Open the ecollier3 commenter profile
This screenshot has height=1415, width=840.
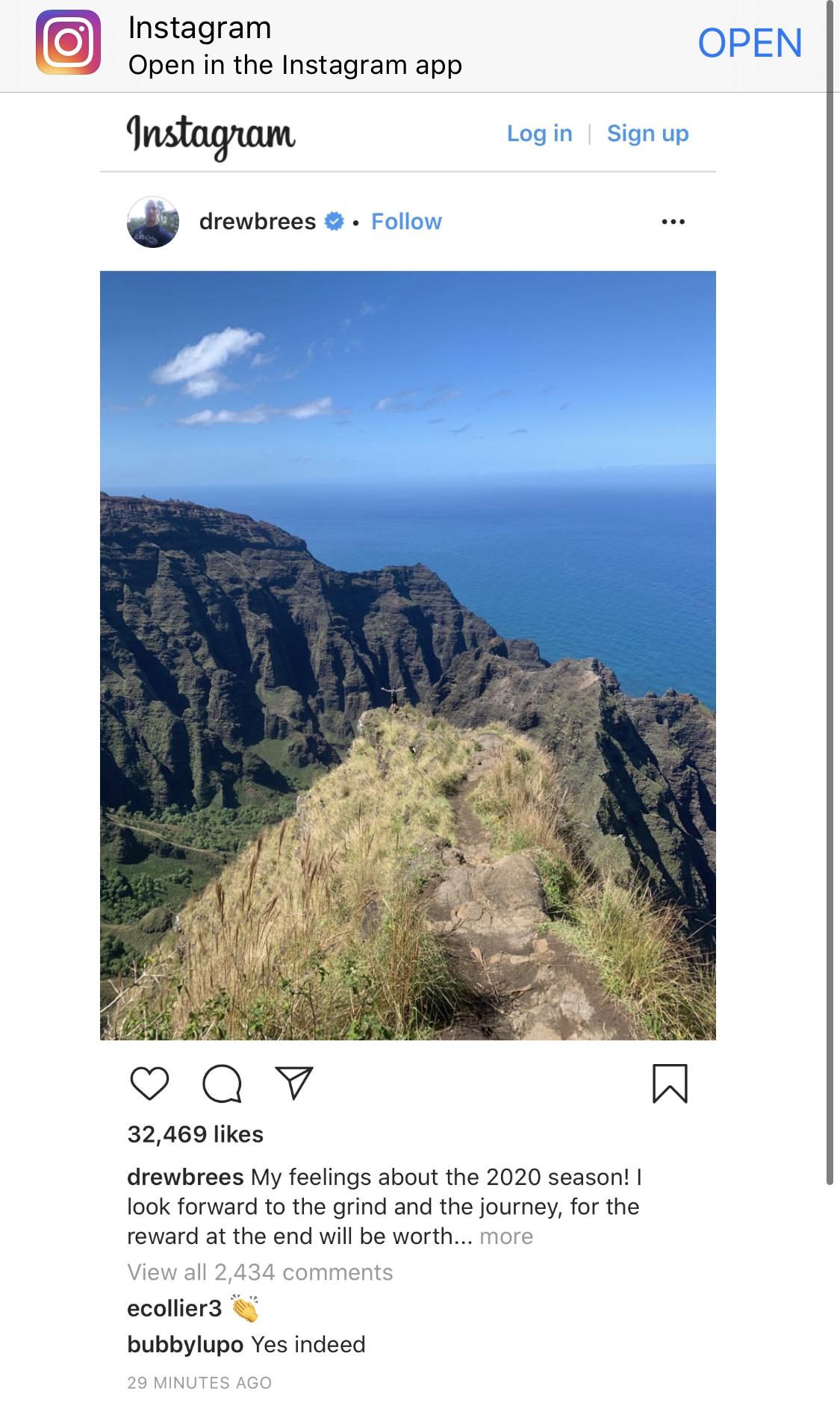(175, 1308)
